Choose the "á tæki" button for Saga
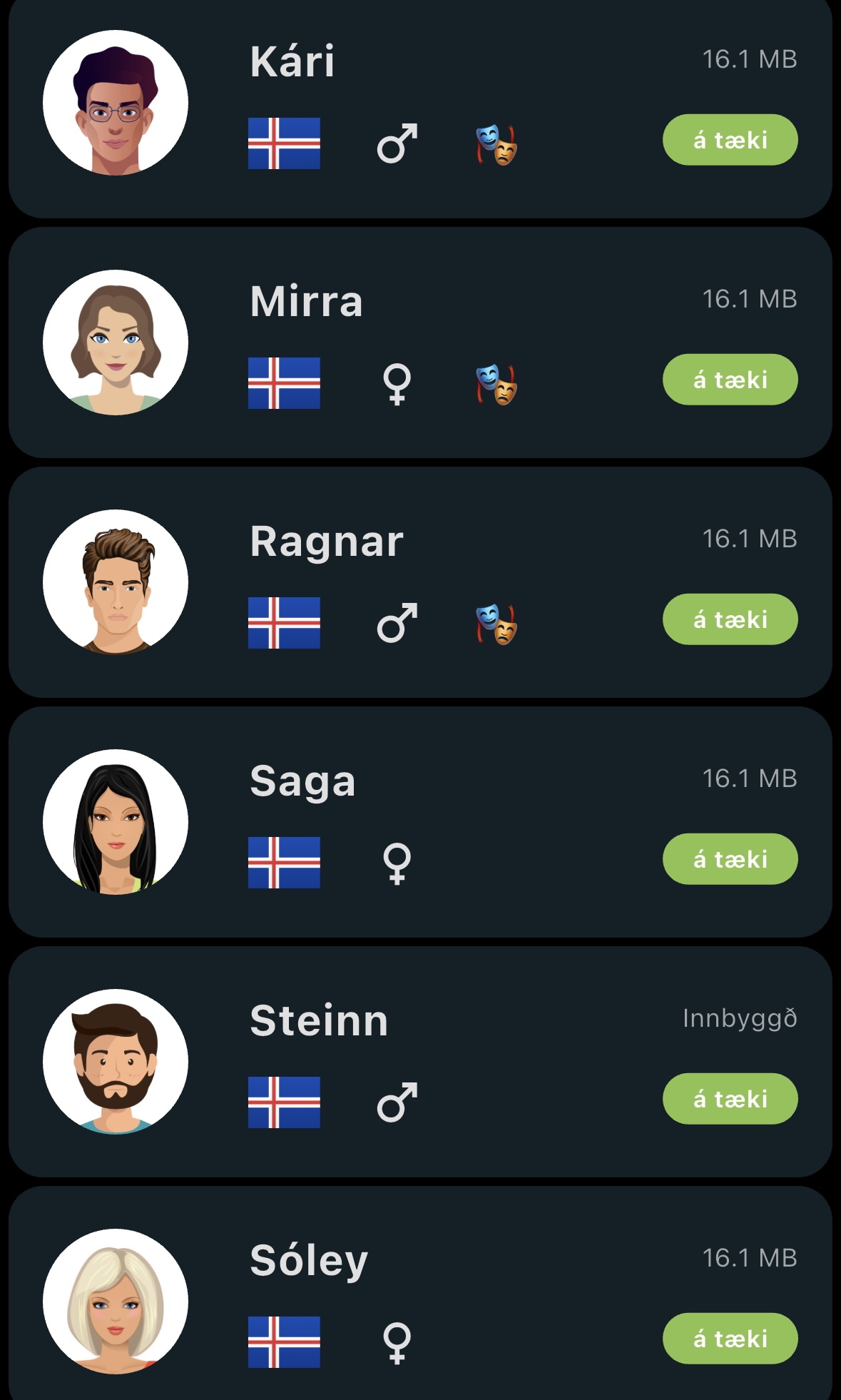Viewport: 841px width, 1400px height. coord(730,859)
